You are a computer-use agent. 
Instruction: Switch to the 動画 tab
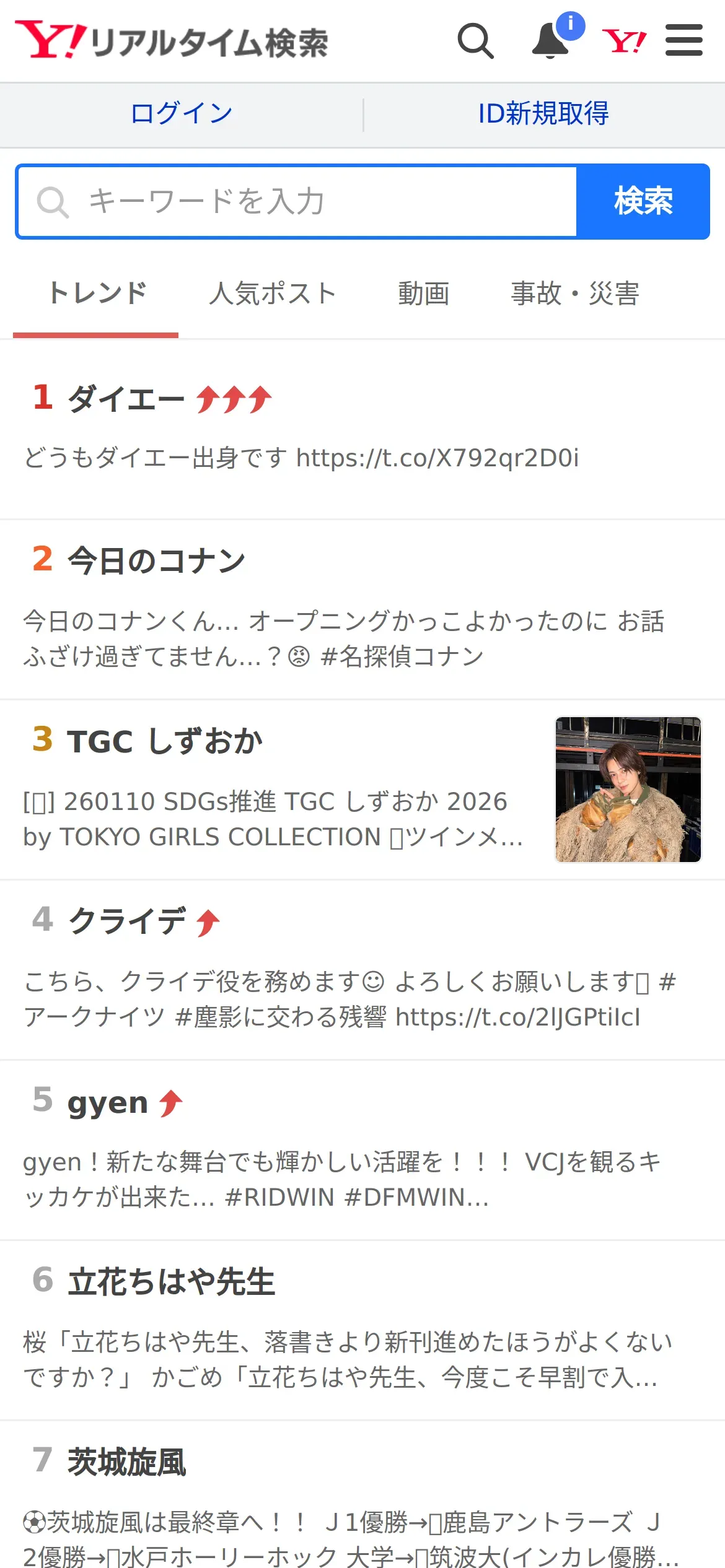[424, 294]
